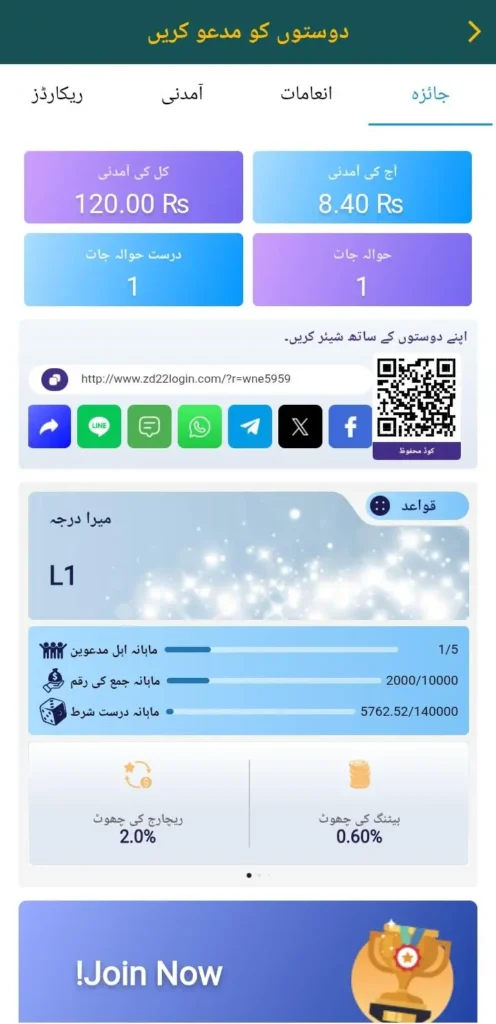Image resolution: width=496 pixels, height=1024 pixels.
Task: Open the generic share arrow button
Action: [x=50, y=426]
